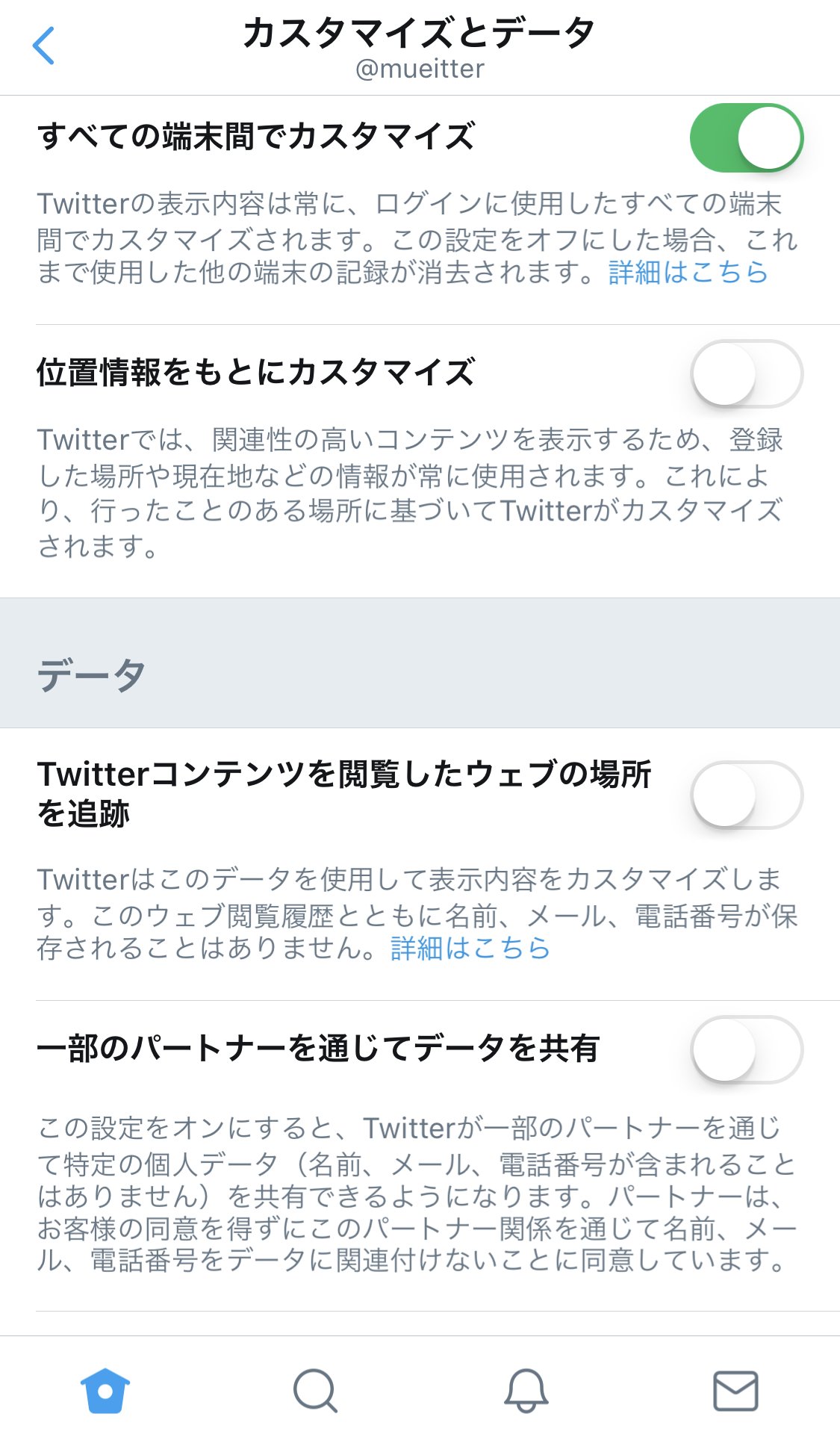This screenshot has height=1446, width=840.
Task: Open 詳細はこちら link under ウェブの場所を追跡
Action: pos(470,949)
